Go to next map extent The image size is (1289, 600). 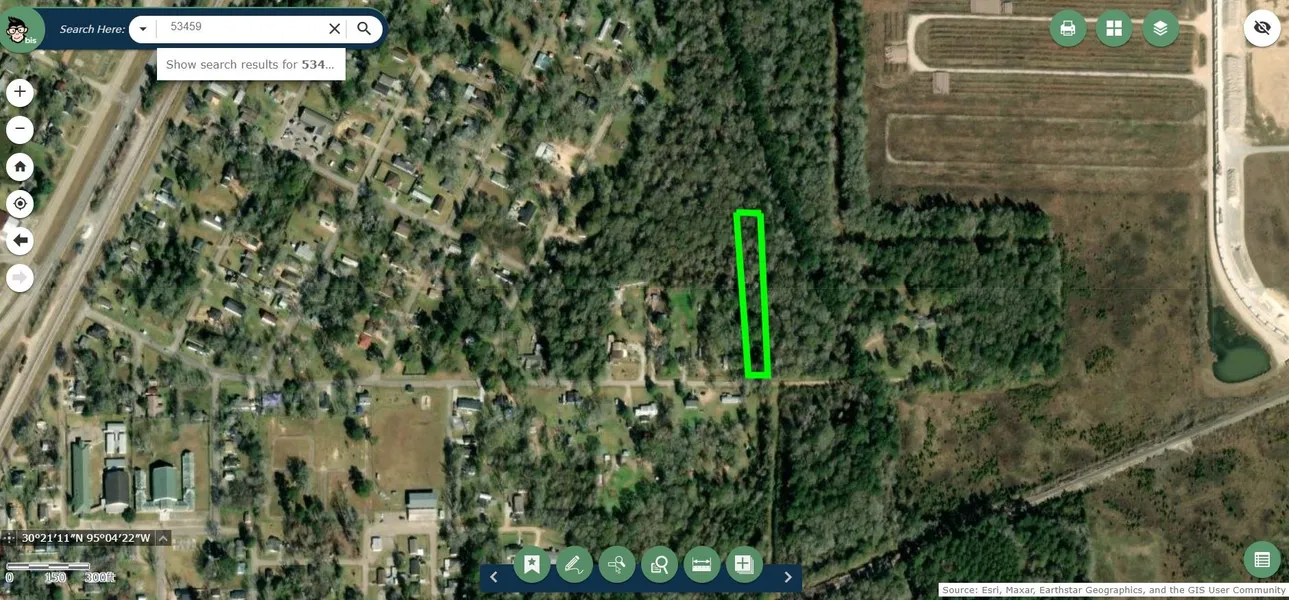click(20, 278)
